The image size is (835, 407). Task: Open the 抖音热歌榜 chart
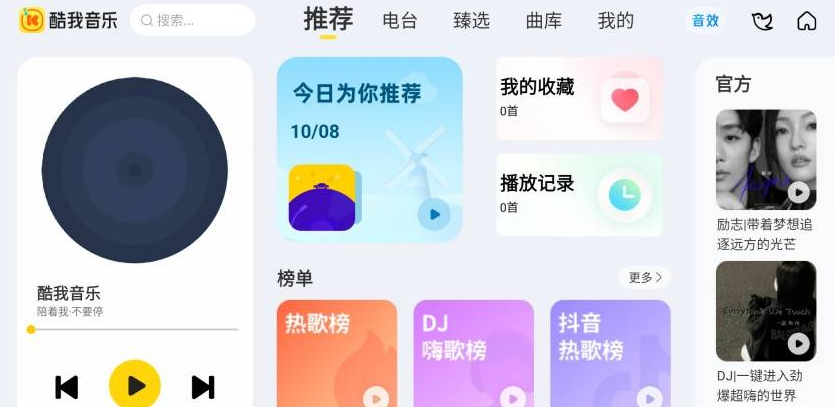pyautogui.click(x=610, y=352)
